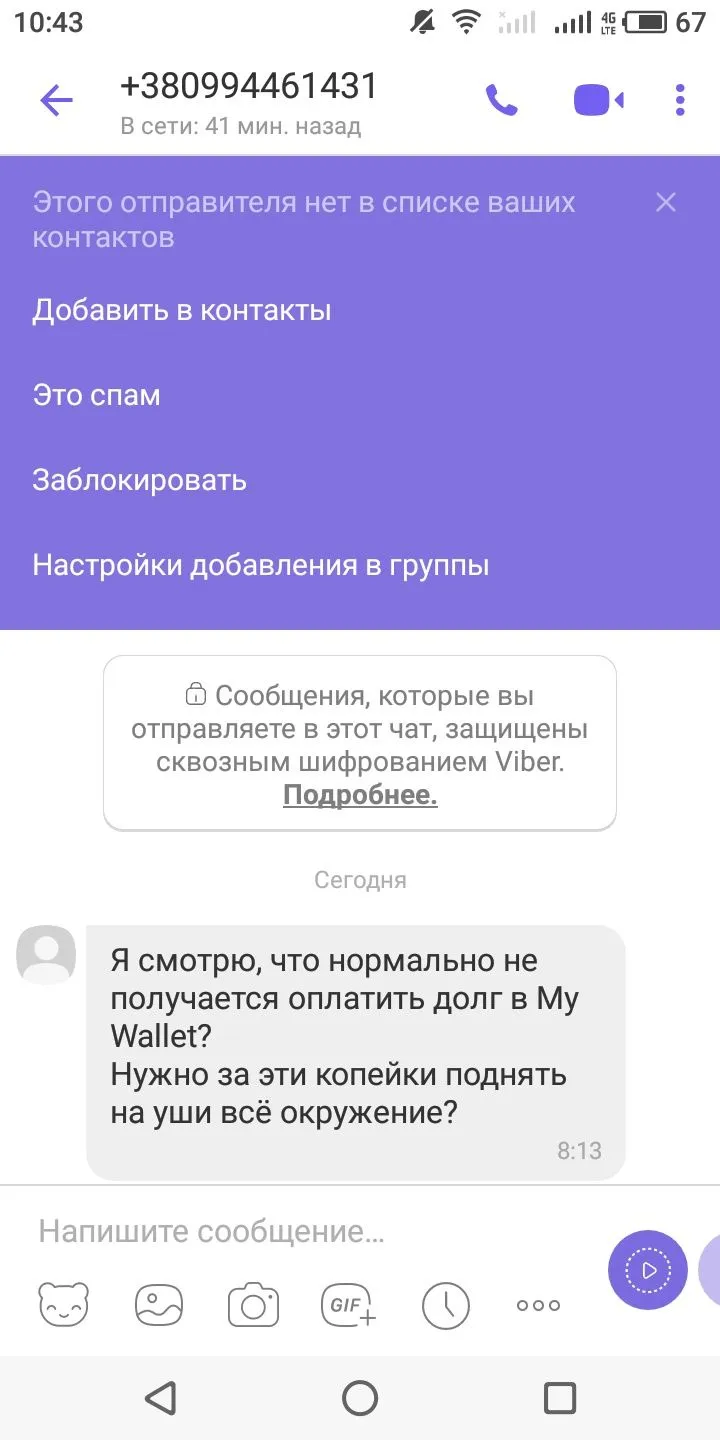720x1440 pixels.
Task: Go to the home screen
Action: click(360, 1397)
